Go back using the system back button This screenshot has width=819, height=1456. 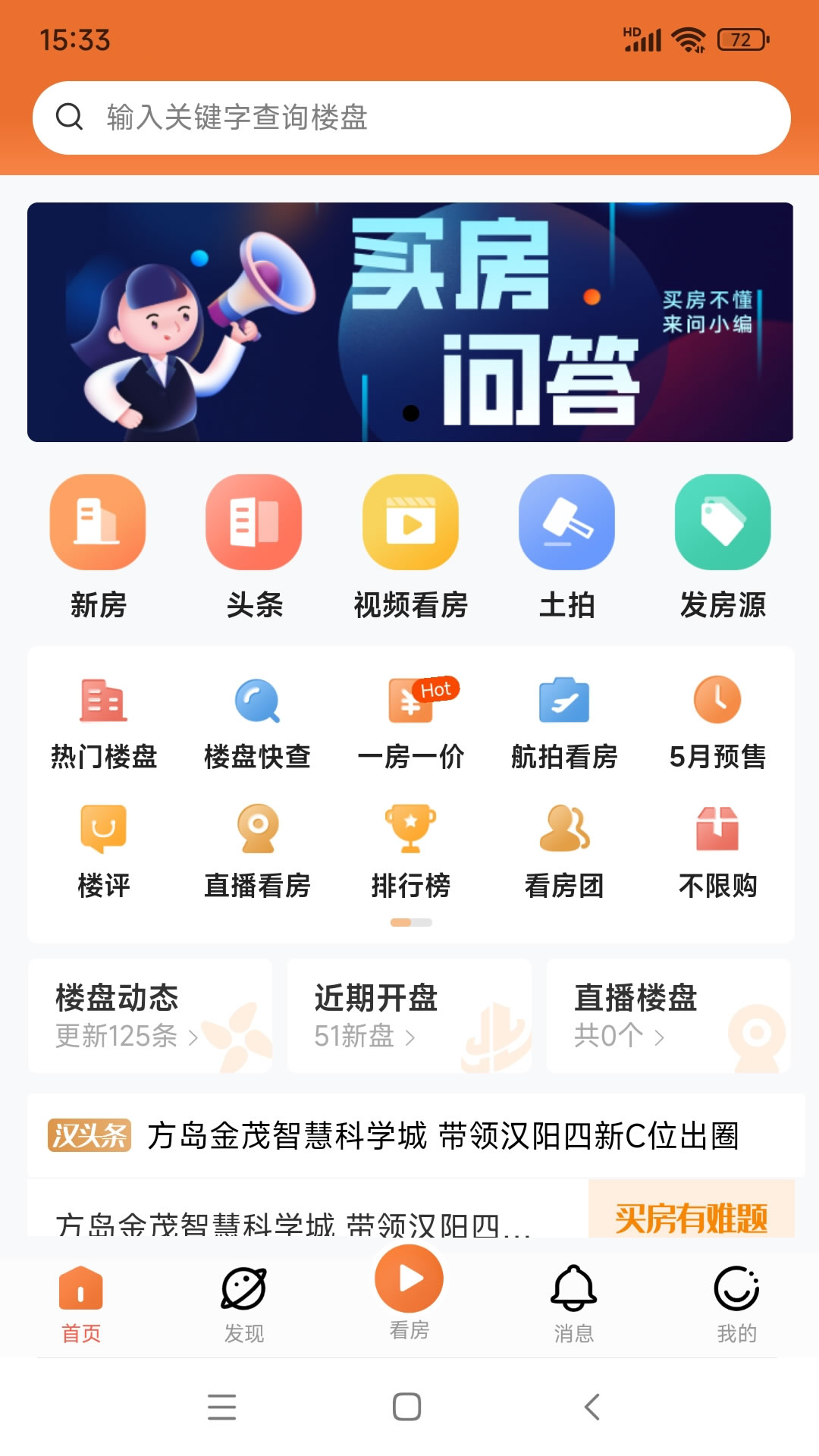pos(592,1407)
